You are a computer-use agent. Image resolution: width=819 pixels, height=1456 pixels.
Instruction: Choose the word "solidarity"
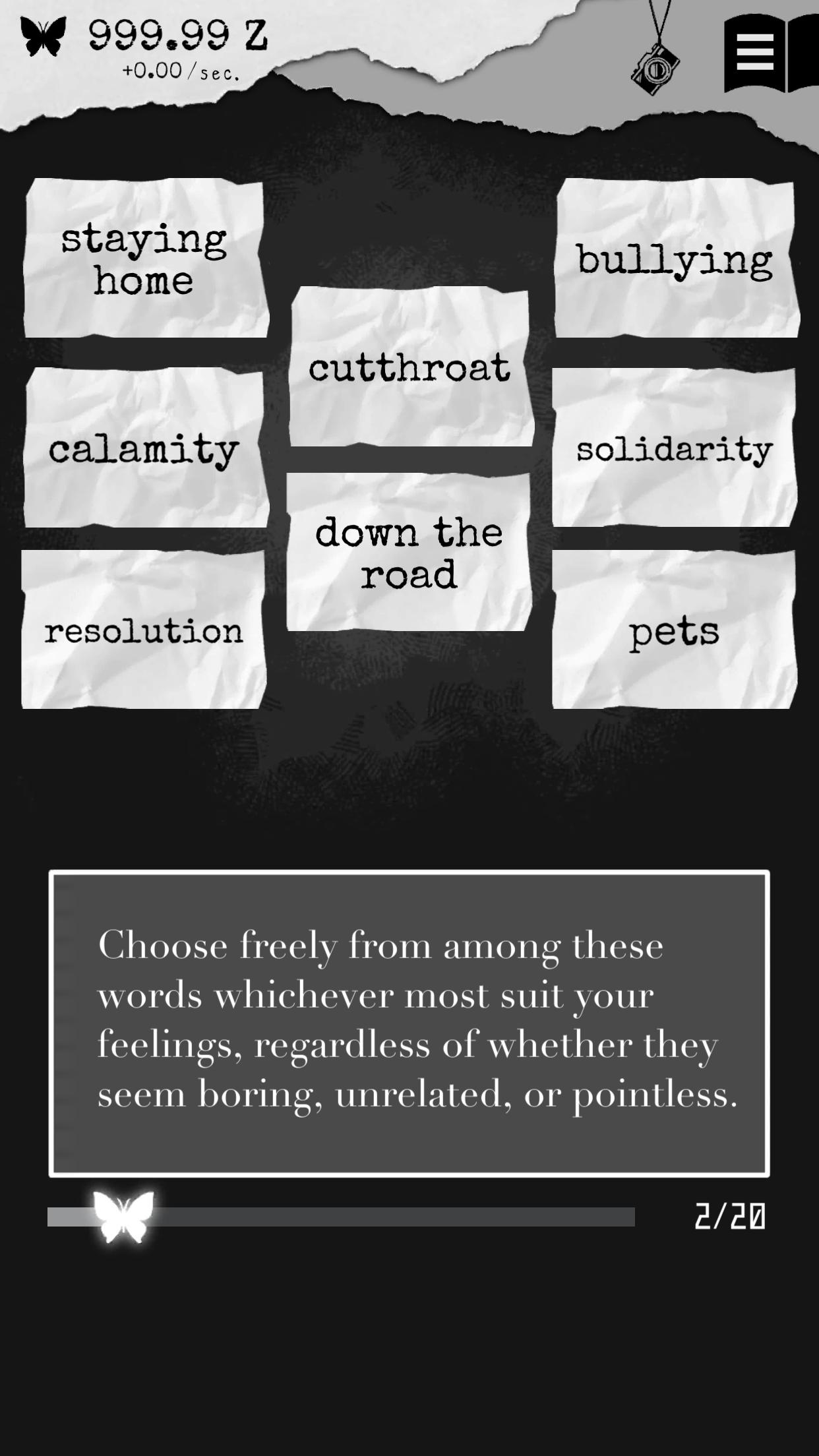click(x=674, y=448)
